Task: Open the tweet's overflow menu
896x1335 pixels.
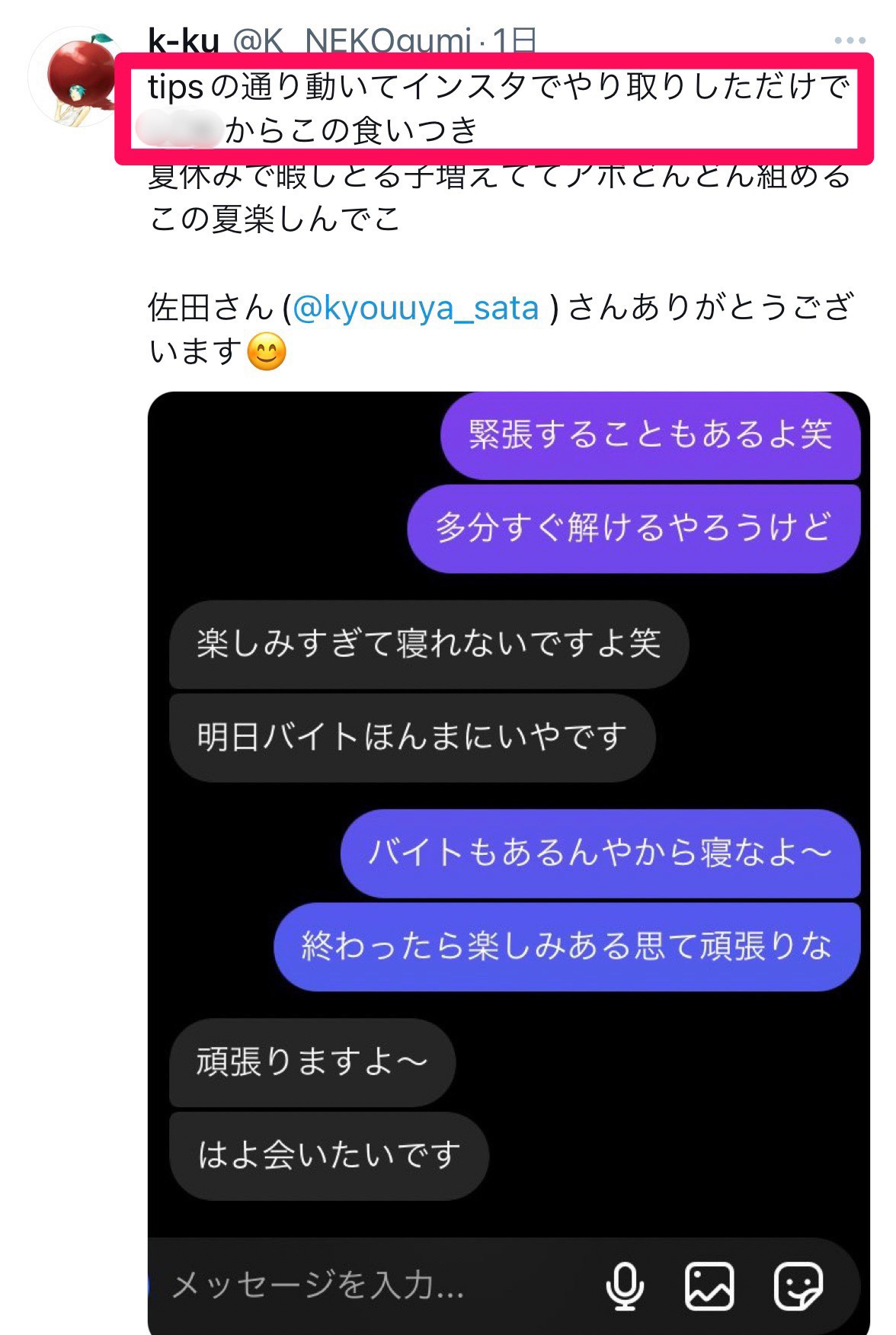Action: [849, 40]
